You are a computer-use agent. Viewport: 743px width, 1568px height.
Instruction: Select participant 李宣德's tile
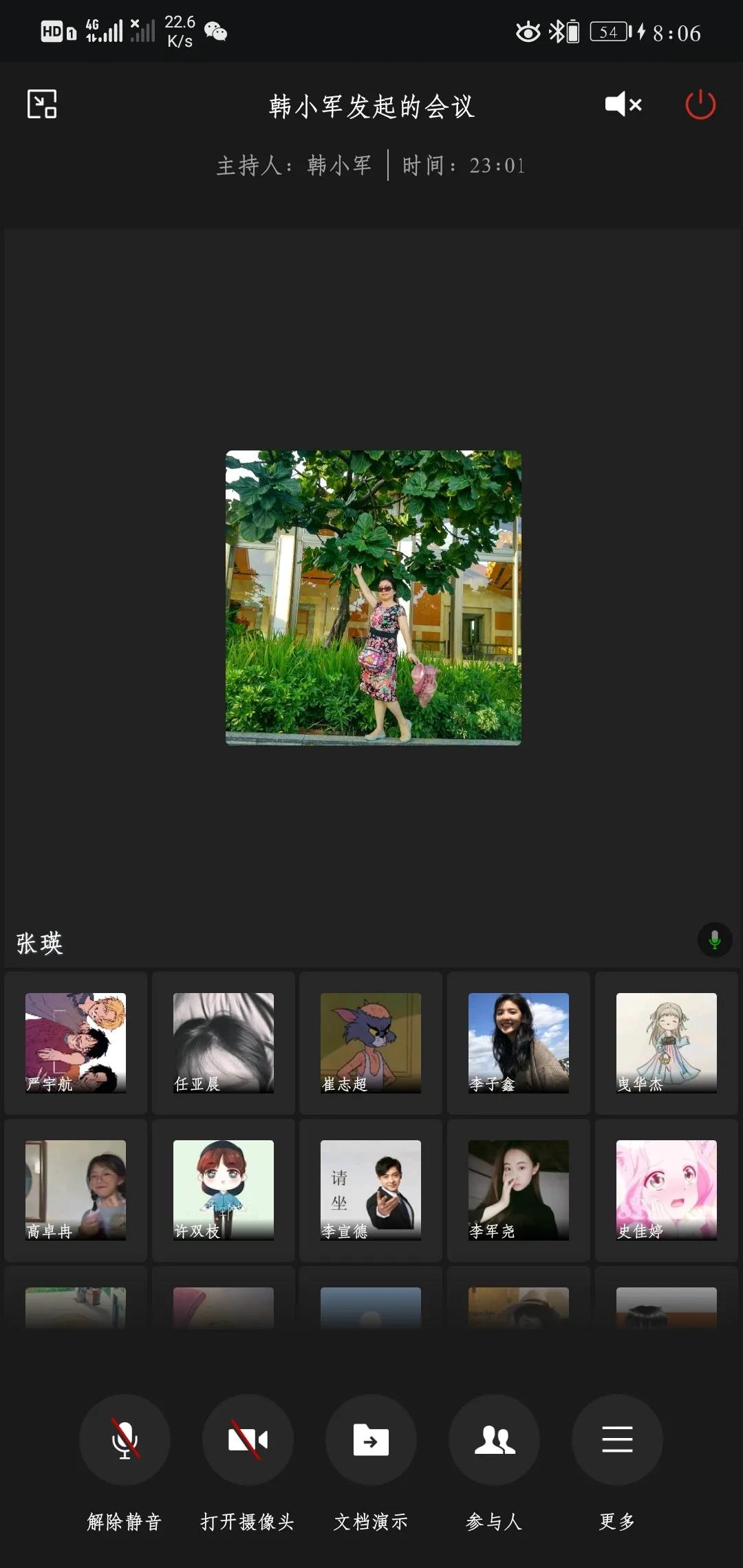coord(371,1190)
